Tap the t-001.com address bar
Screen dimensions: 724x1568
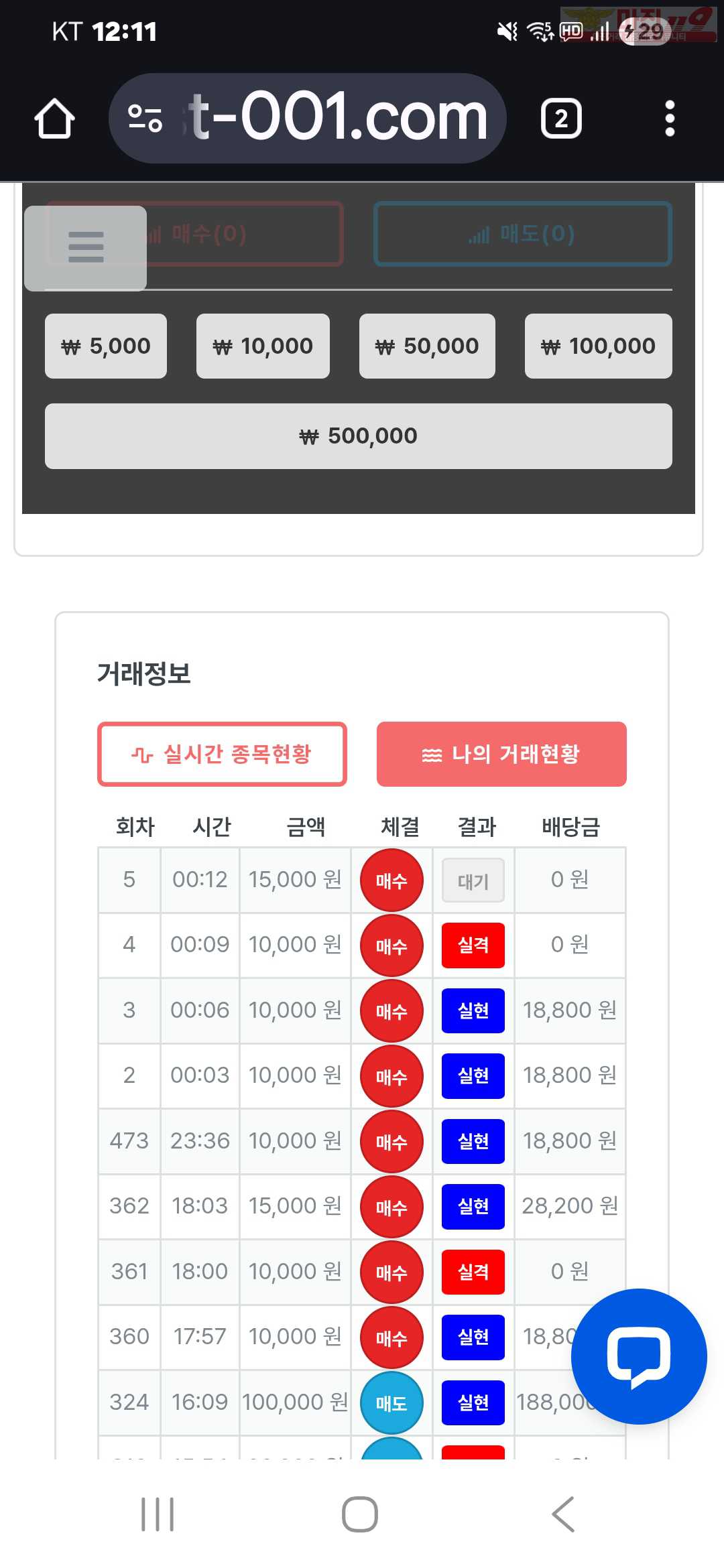307,119
